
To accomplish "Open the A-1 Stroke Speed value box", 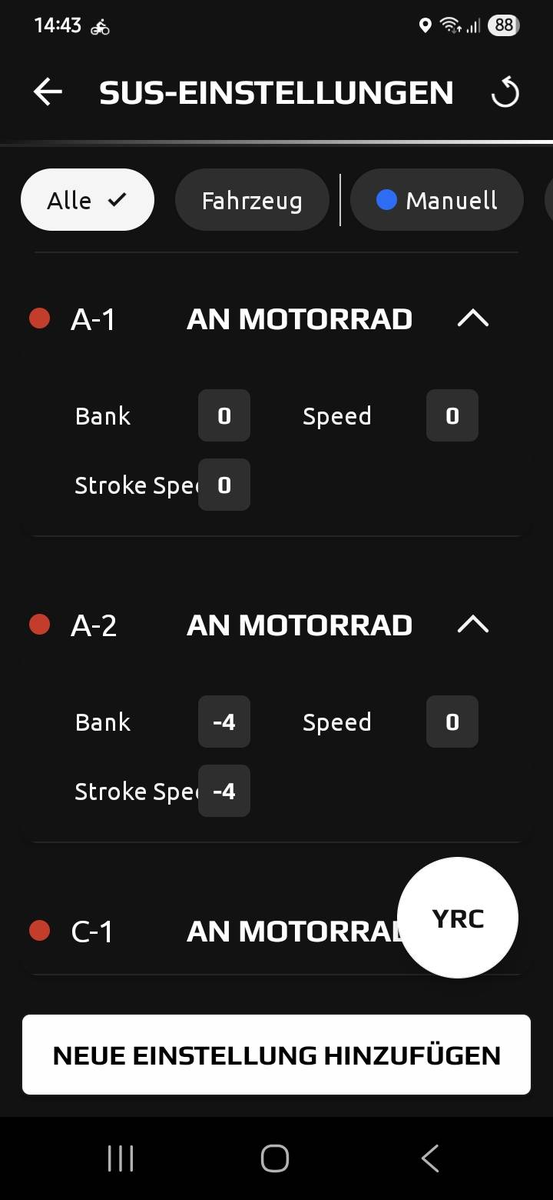I will (x=224, y=485).
